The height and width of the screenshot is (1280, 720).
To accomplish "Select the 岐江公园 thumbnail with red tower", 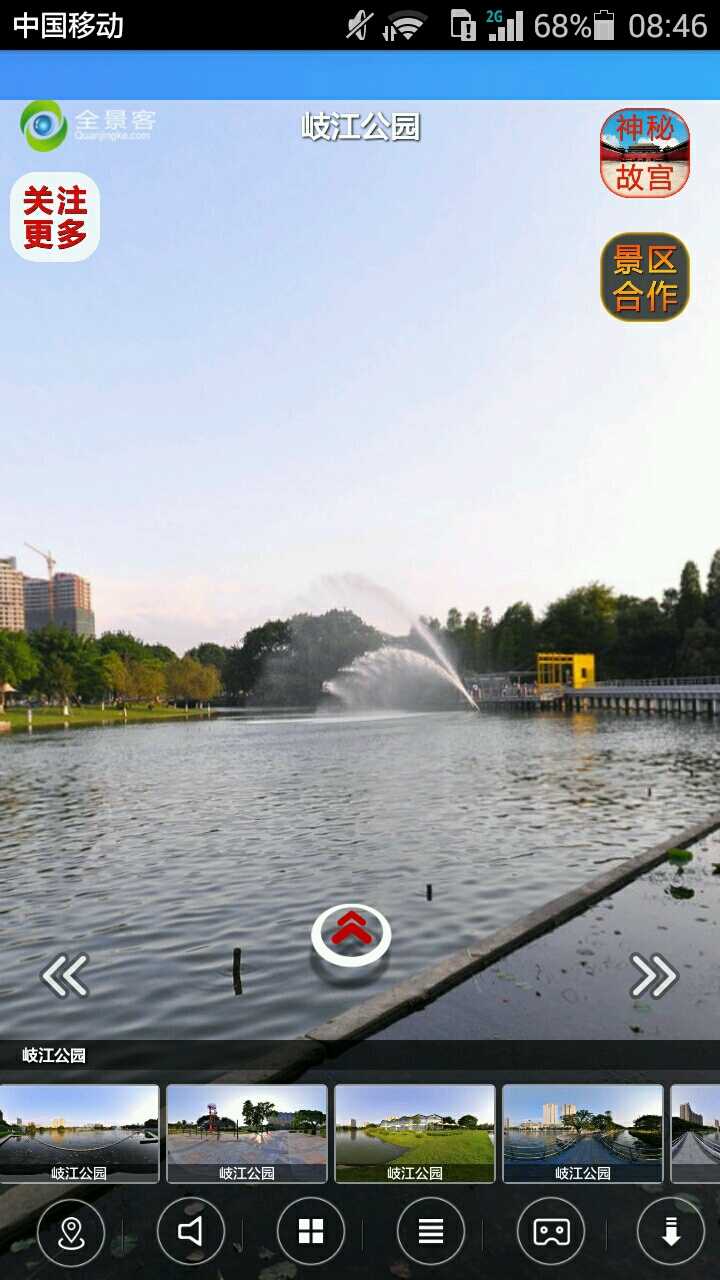I will tap(247, 1133).
